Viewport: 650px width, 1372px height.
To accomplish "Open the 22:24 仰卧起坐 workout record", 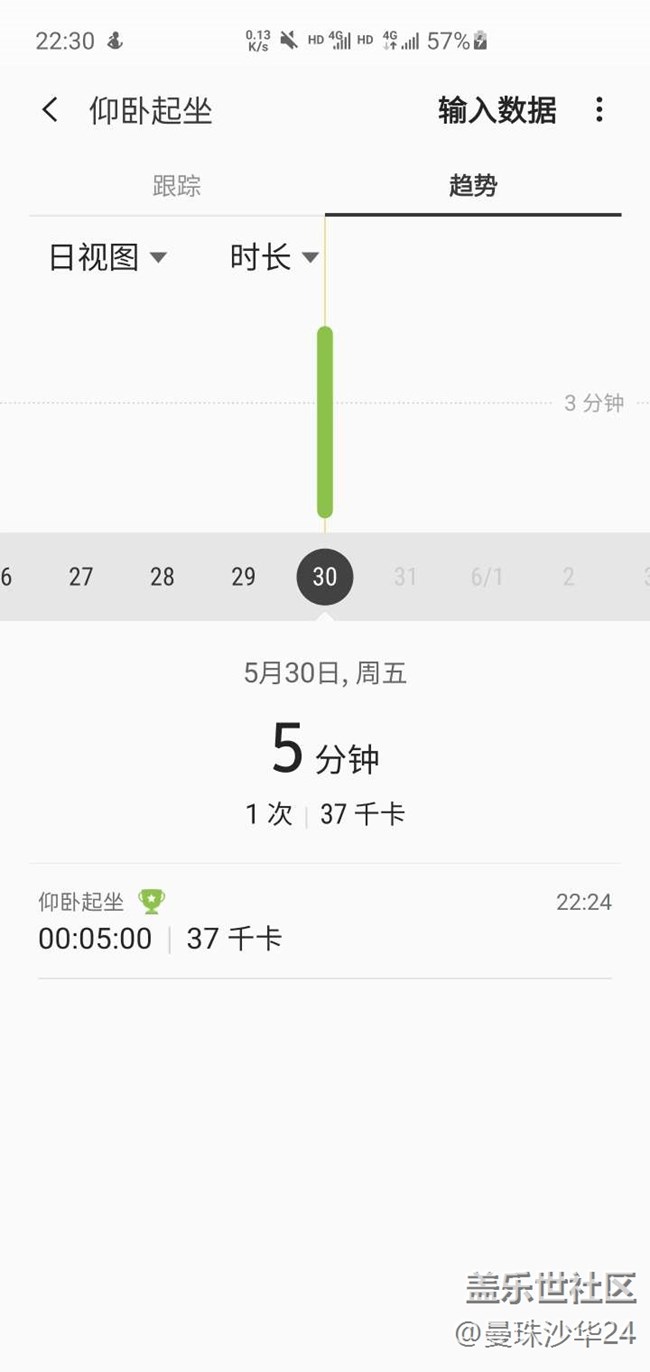I will [325, 921].
